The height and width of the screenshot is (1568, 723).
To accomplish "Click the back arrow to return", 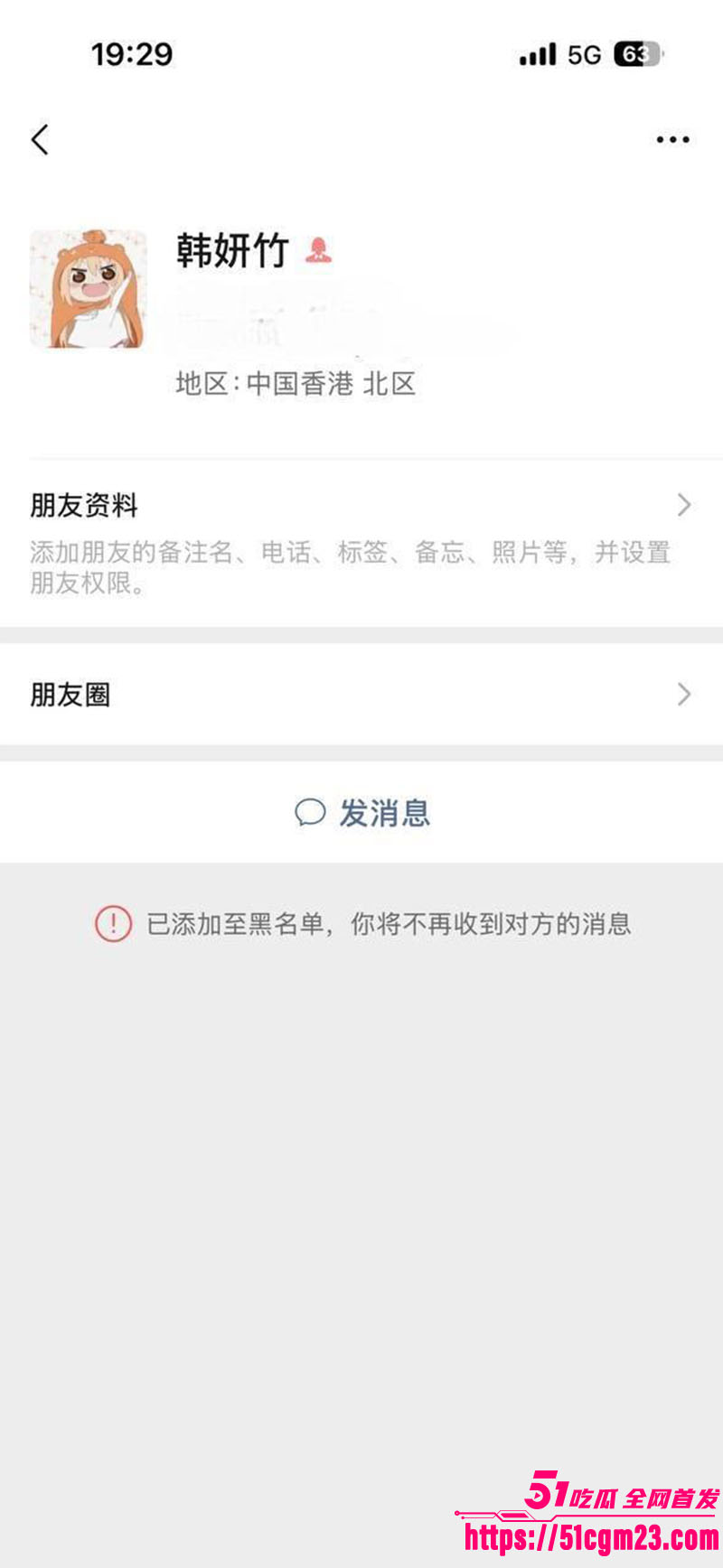I will click(38, 140).
